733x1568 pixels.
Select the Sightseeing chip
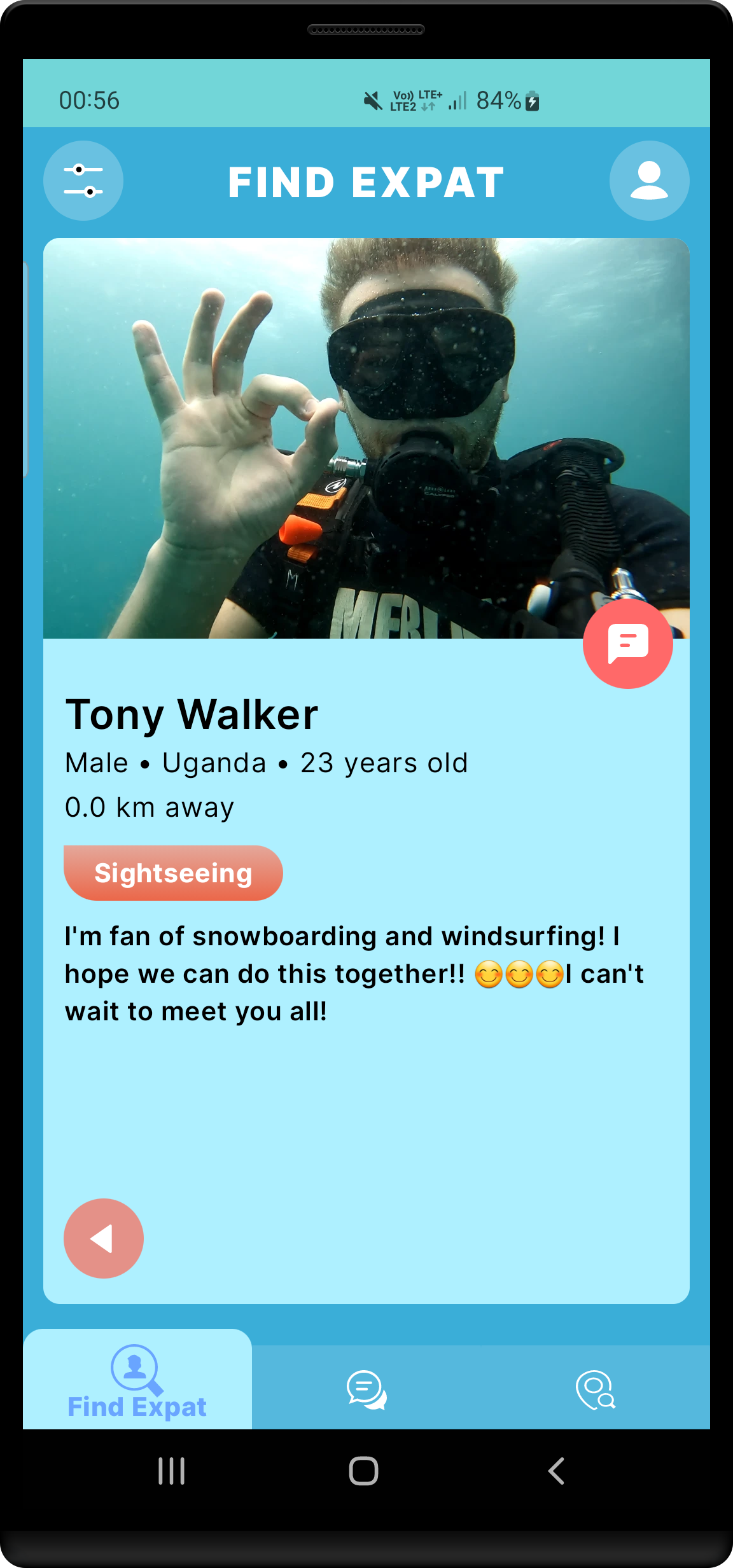click(173, 873)
